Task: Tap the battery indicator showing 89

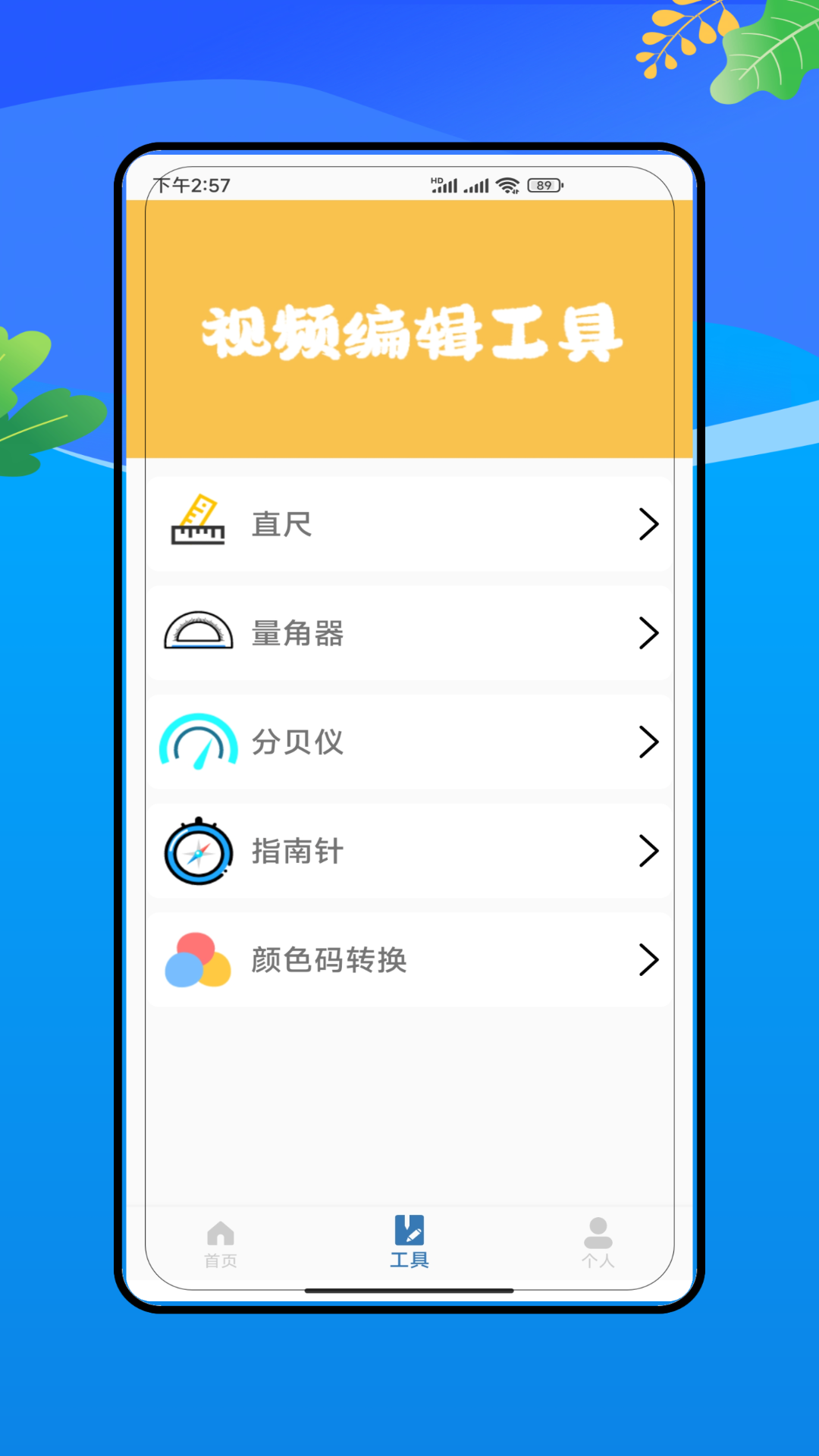Action: click(x=544, y=184)
